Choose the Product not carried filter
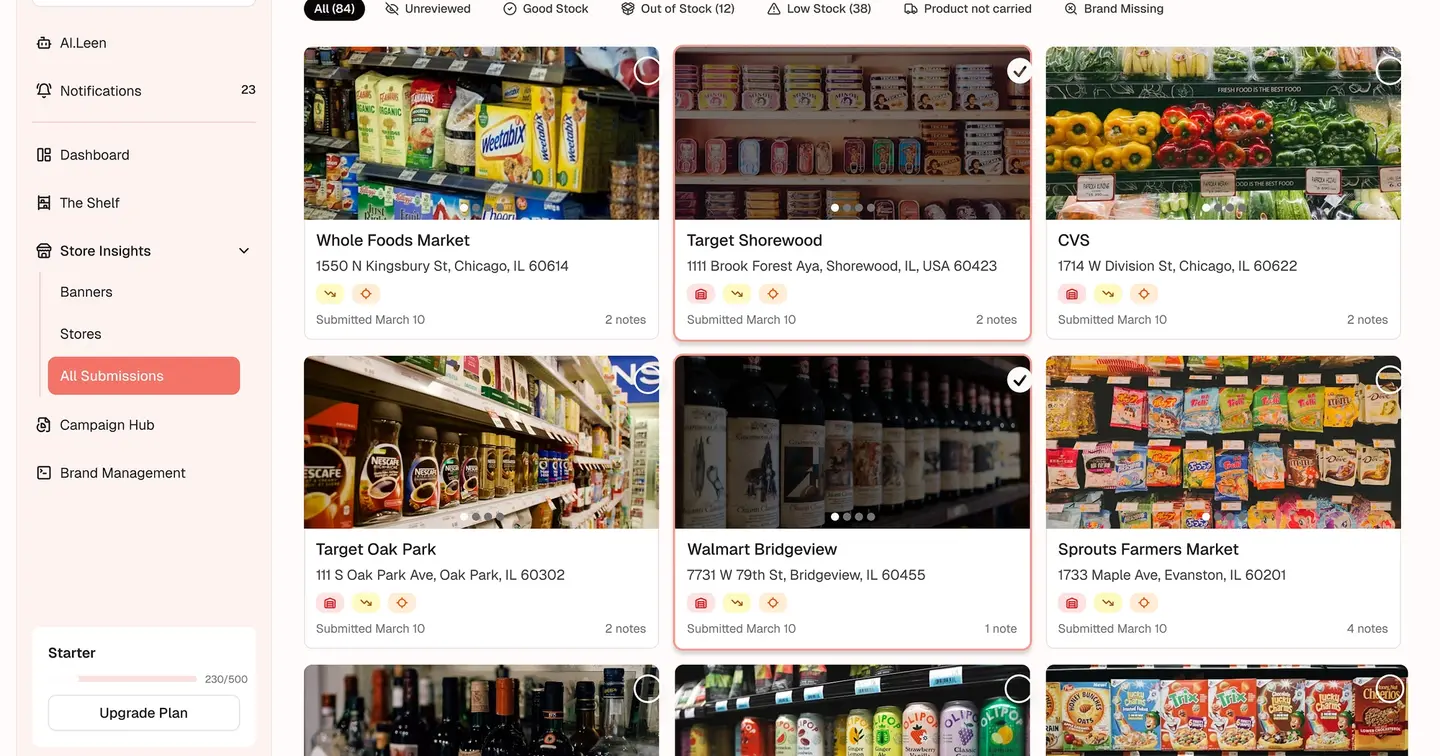1440x756 pixels. pyautogui.click(x=968, y=9)
